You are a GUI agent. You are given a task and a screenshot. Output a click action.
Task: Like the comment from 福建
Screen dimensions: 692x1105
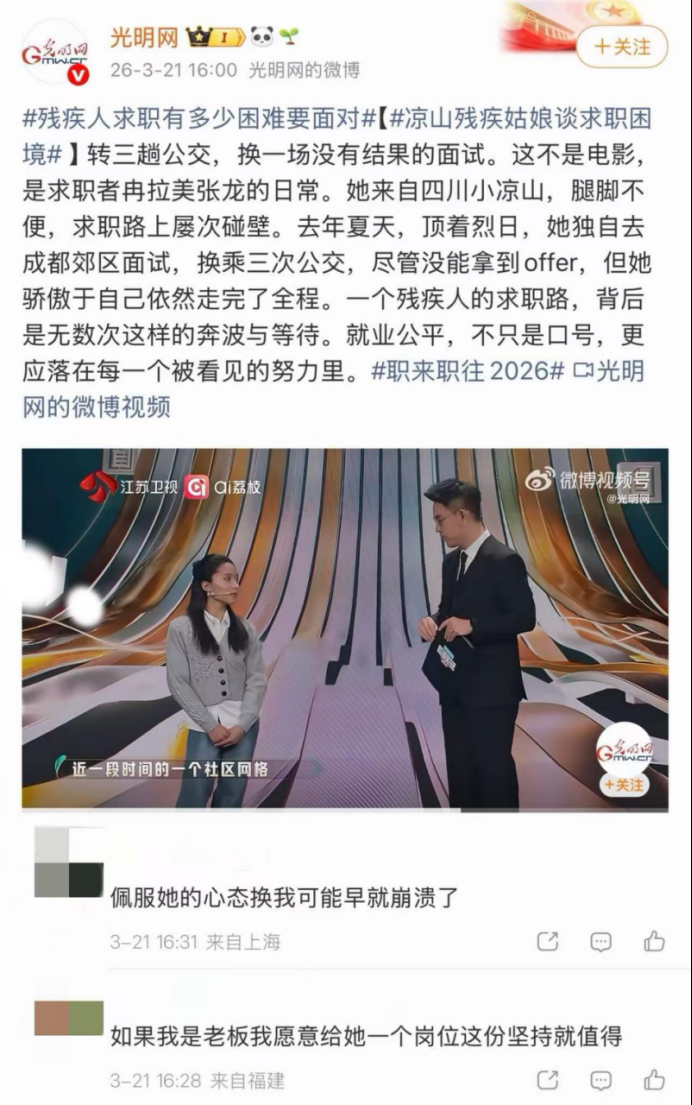(x=654, y=1080)
